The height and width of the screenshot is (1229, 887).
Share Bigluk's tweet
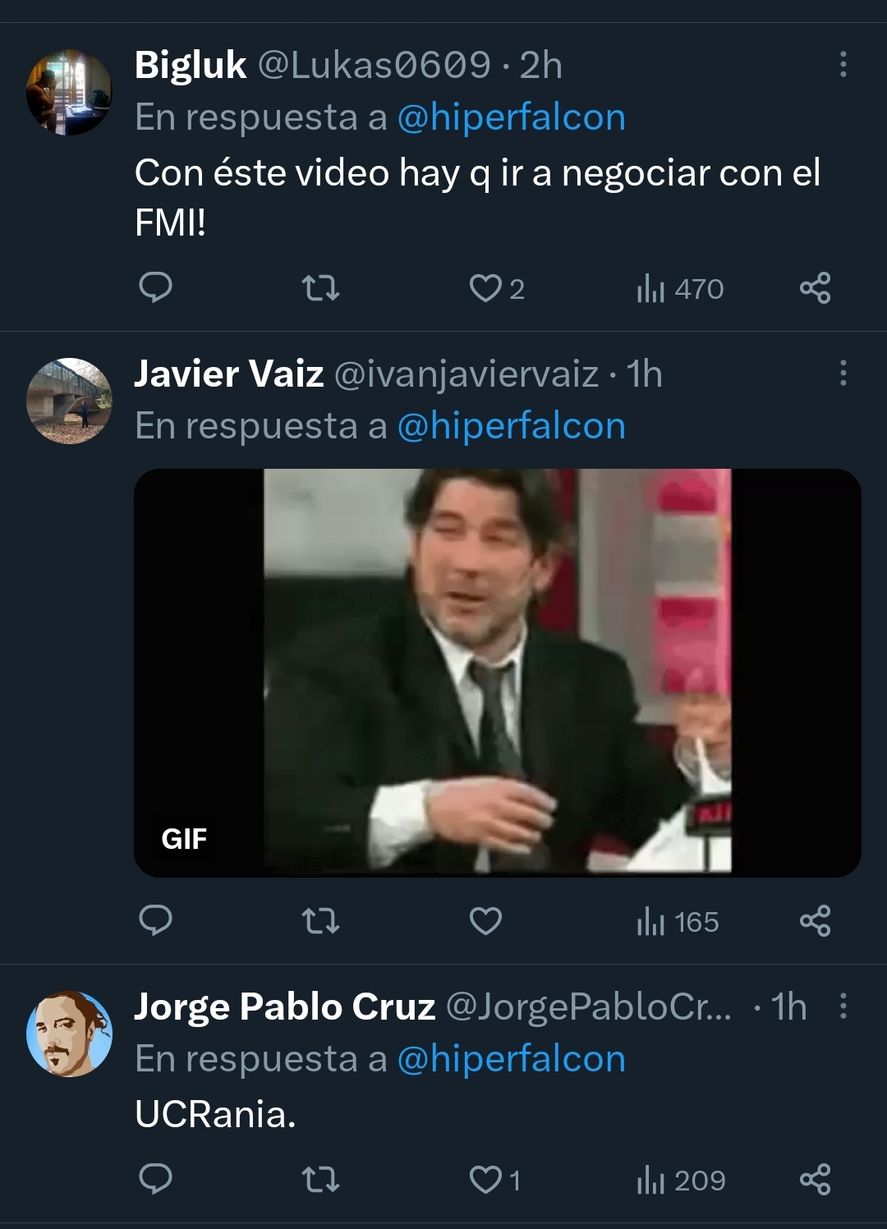point(815,289)
